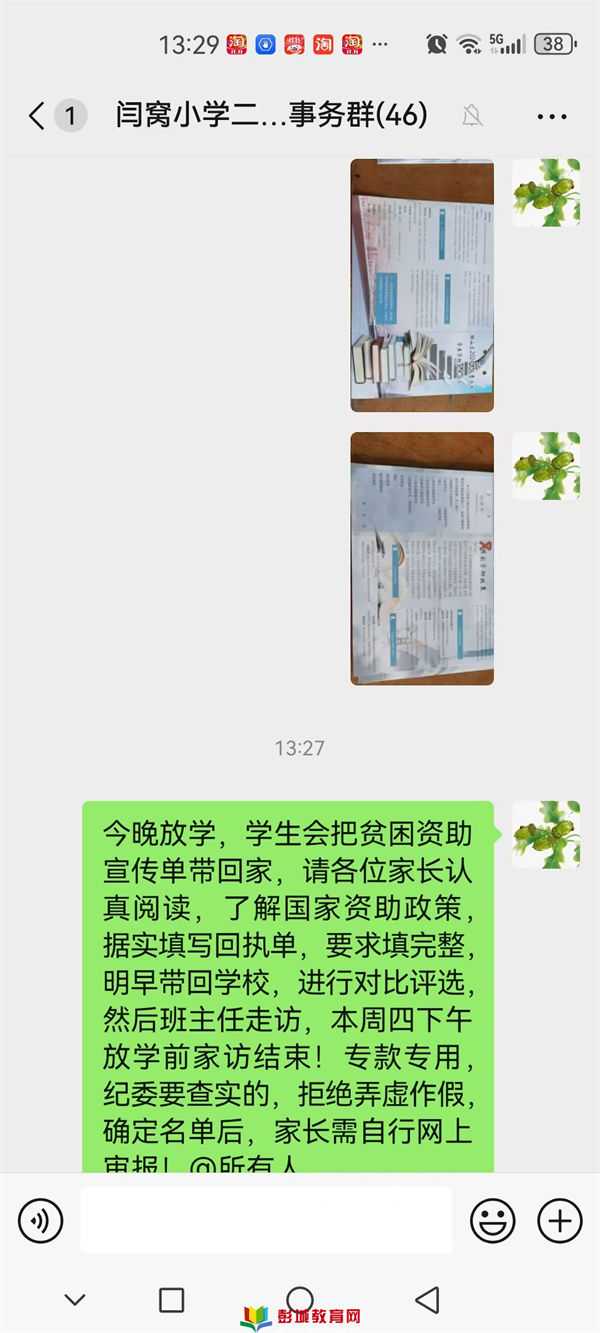
Task: Open the plus attachment menu
Action: point(560,1220)
